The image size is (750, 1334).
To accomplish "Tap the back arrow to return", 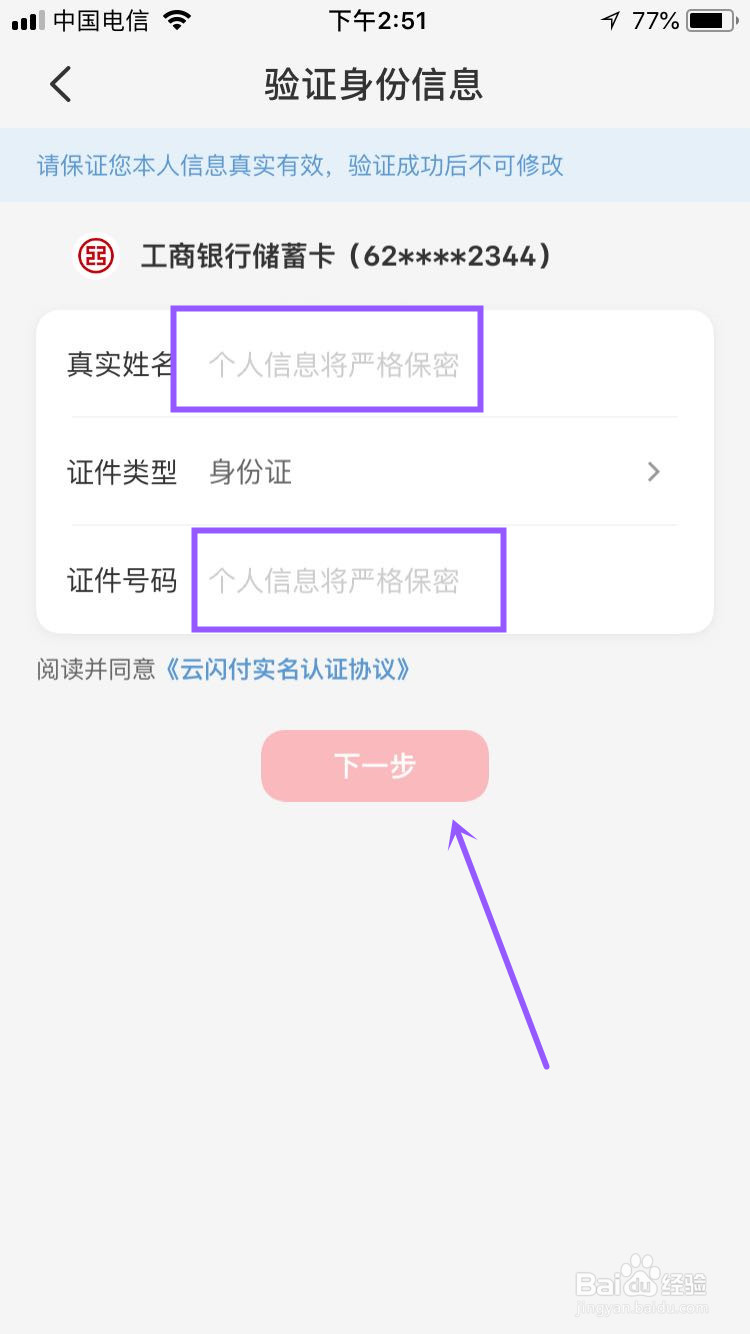I will coord(60,85).
